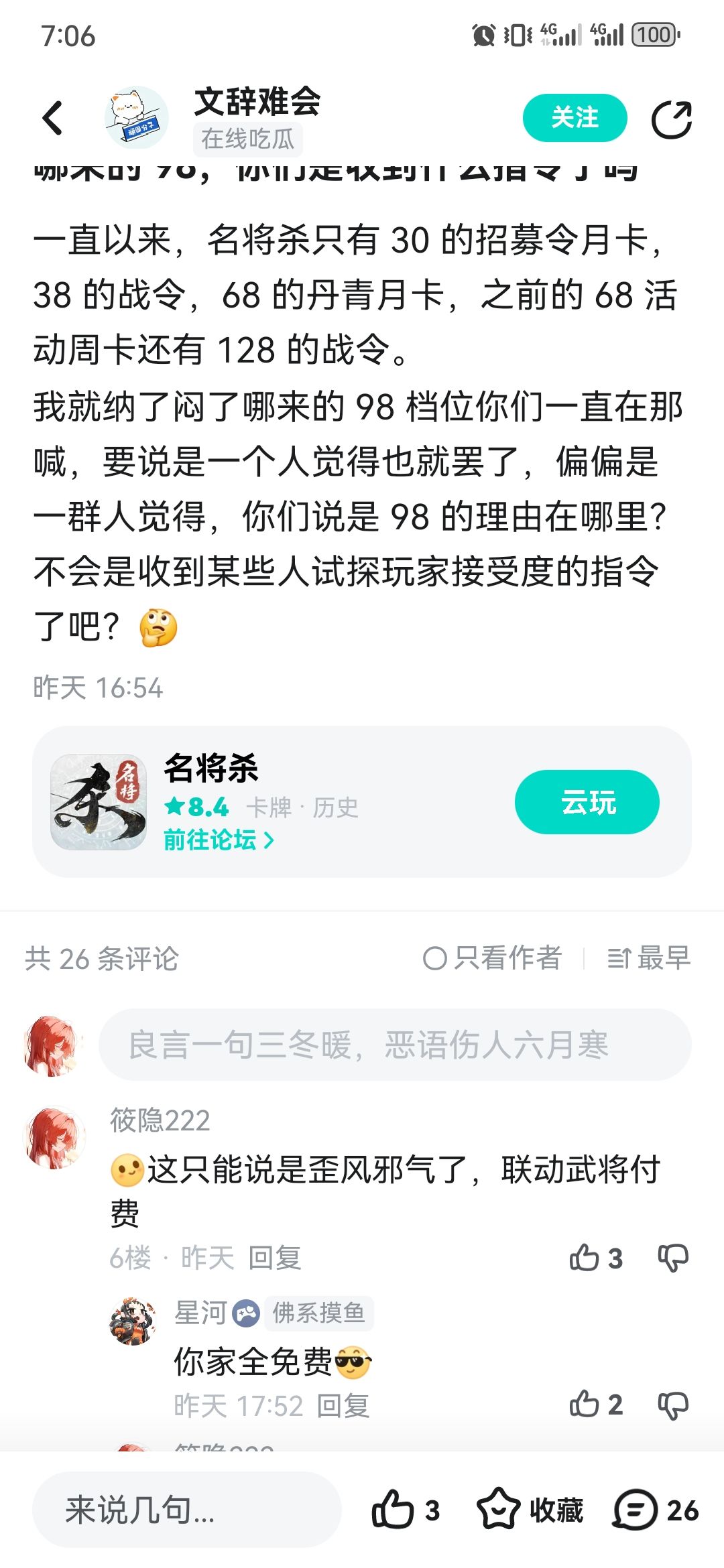Viewport: 724px width, 1568px height.
Task: Reply to 星河's comment from 17:52
Action: (343, 1406)
